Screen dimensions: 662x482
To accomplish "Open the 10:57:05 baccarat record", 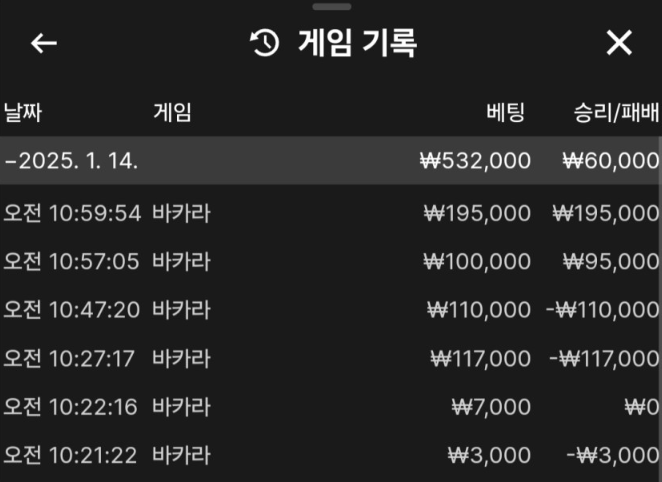I will (x=330, y=262).
